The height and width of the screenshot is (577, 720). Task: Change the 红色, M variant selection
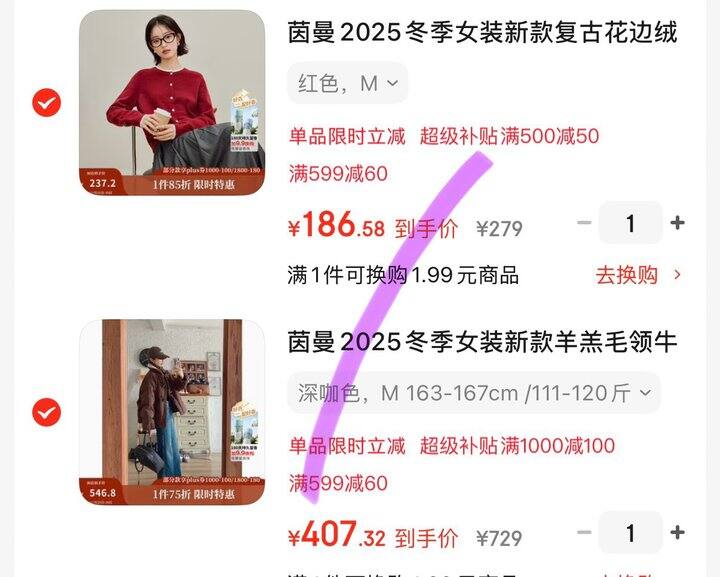(348, 84)
